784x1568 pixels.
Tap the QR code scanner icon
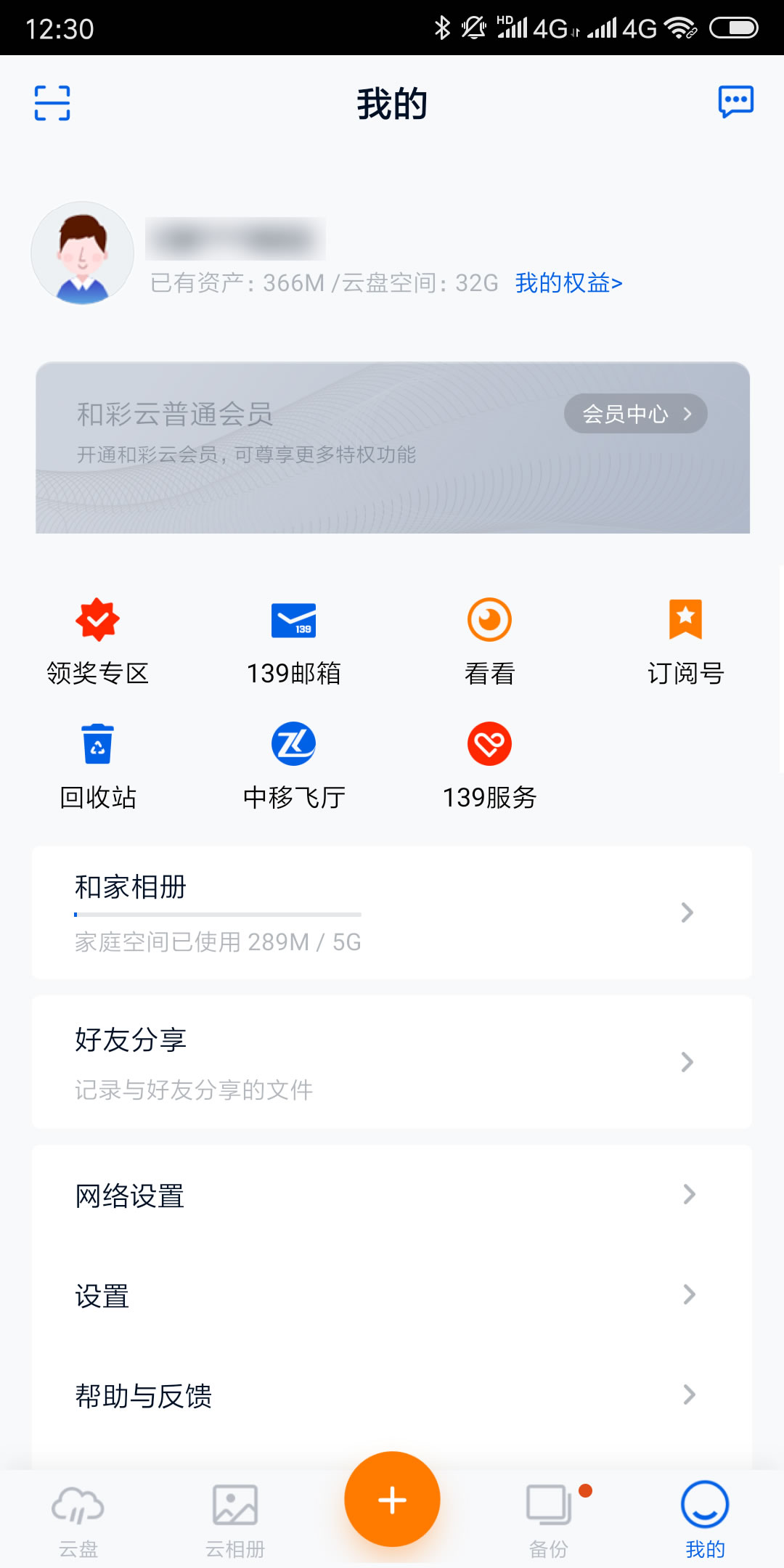[x=52, y=103]
